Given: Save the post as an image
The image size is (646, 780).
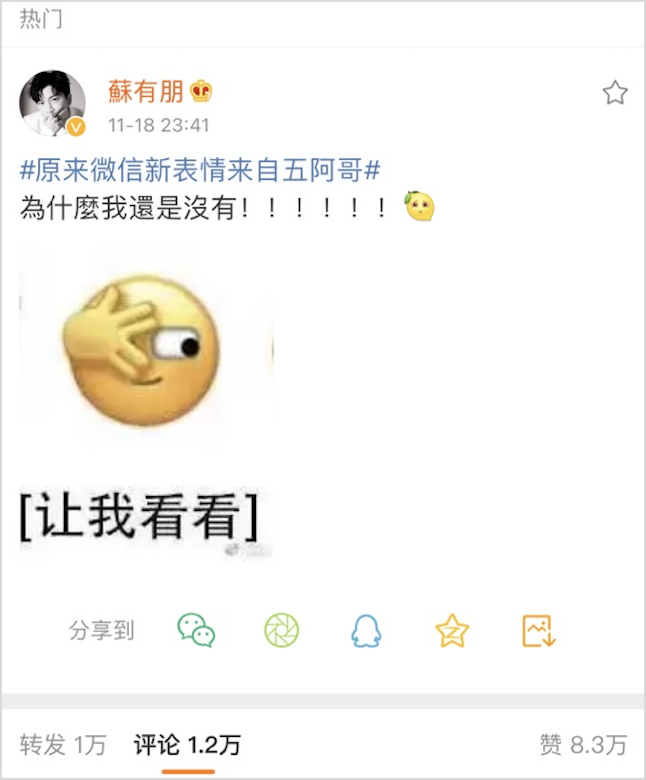Looking at the screenshot, I should pos(538,630).
